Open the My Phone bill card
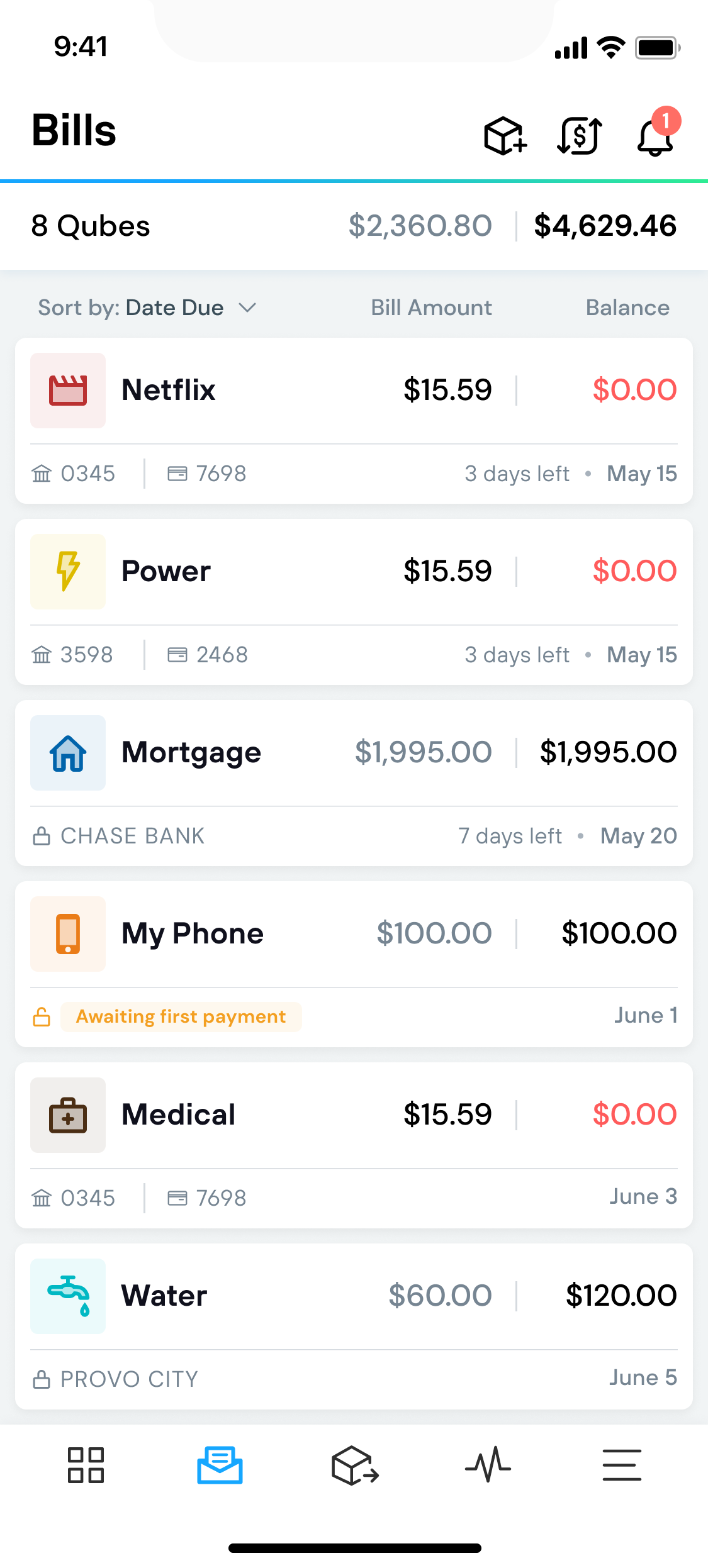The height and width of the screenshot is (1568, 708). point(354,964)
